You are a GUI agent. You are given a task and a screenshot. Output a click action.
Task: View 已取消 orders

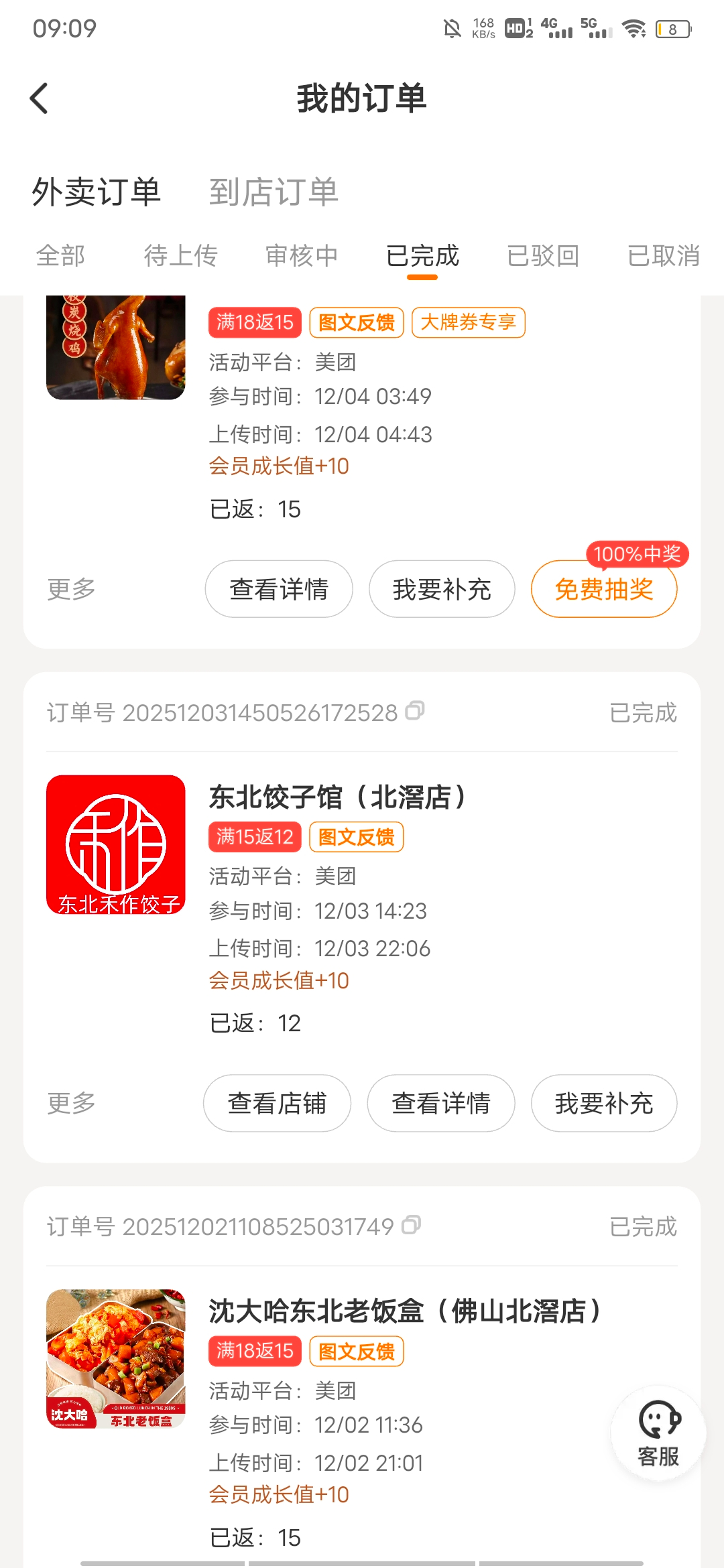tap(664, 255)
